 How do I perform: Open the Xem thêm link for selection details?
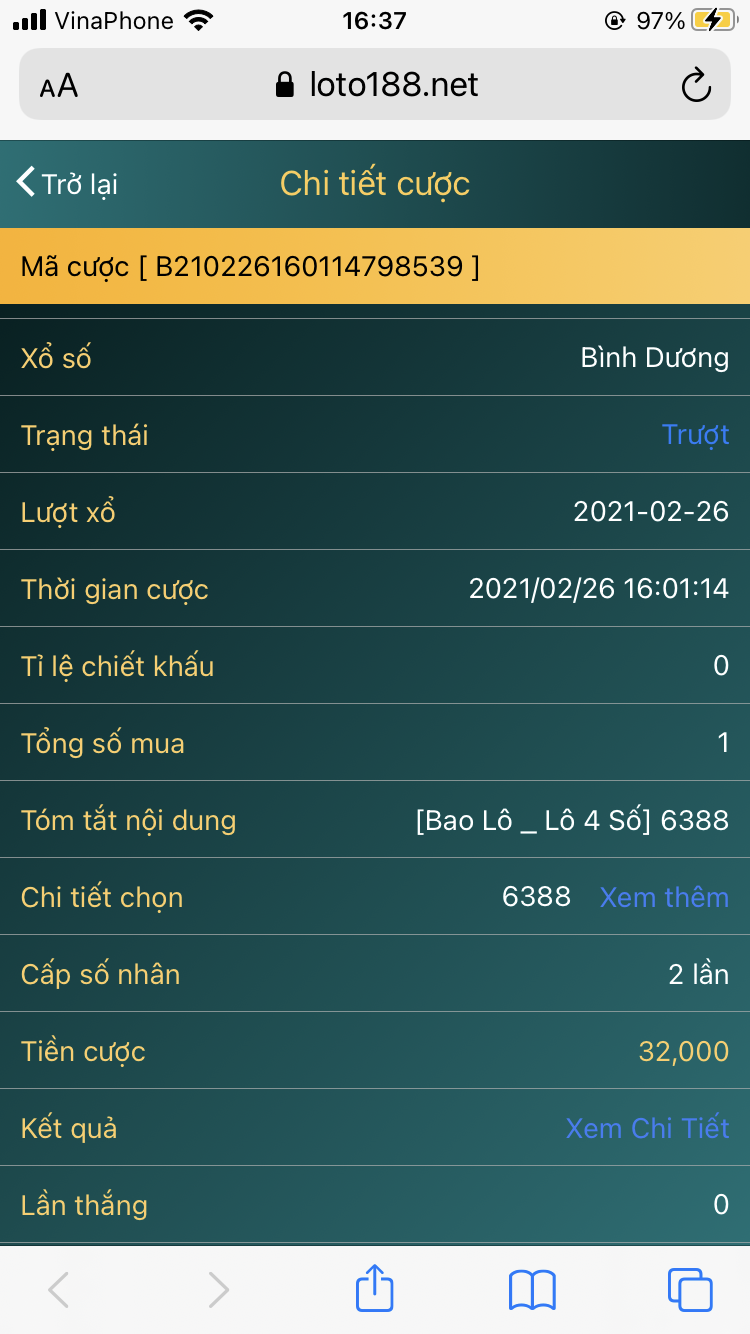click(x=664, y=897)
